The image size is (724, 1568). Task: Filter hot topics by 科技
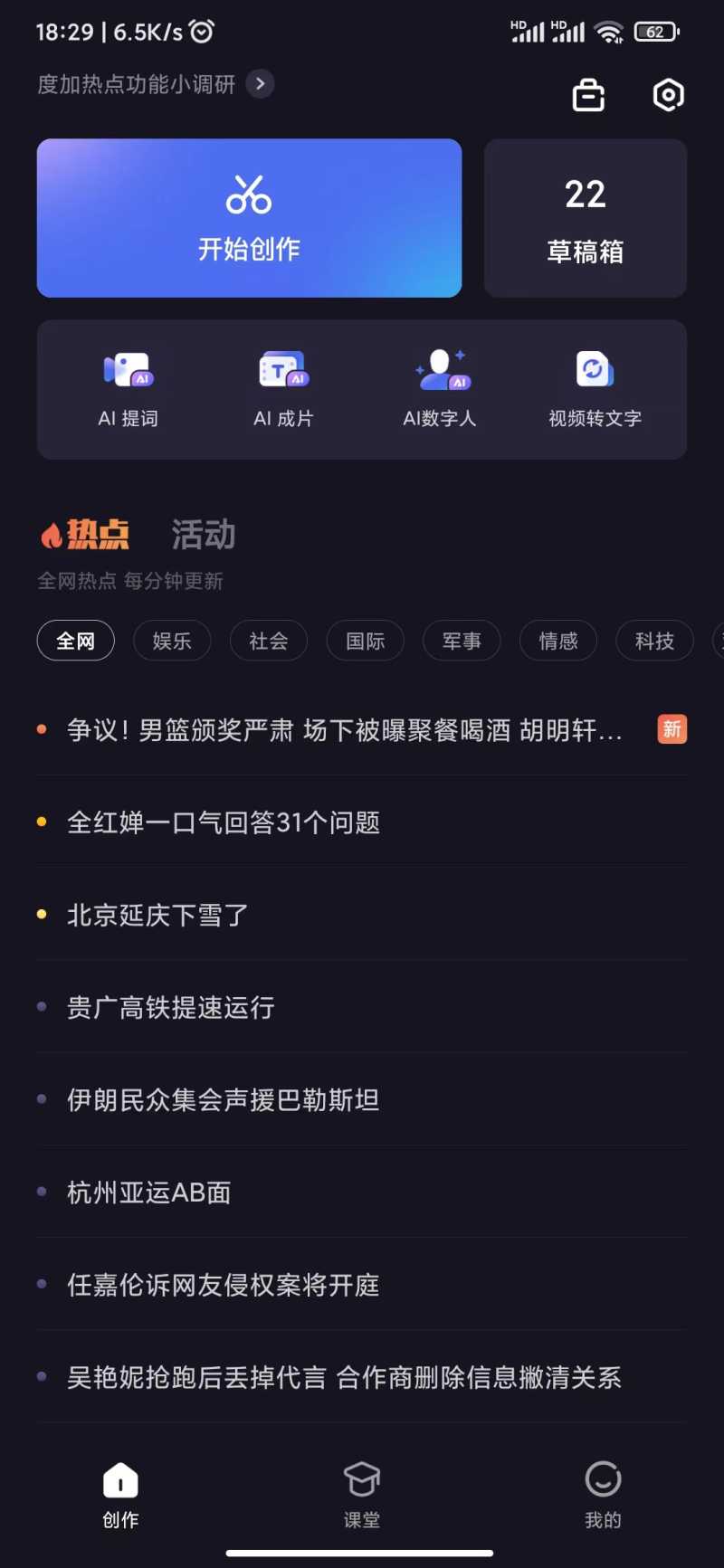tap(654, 641)
